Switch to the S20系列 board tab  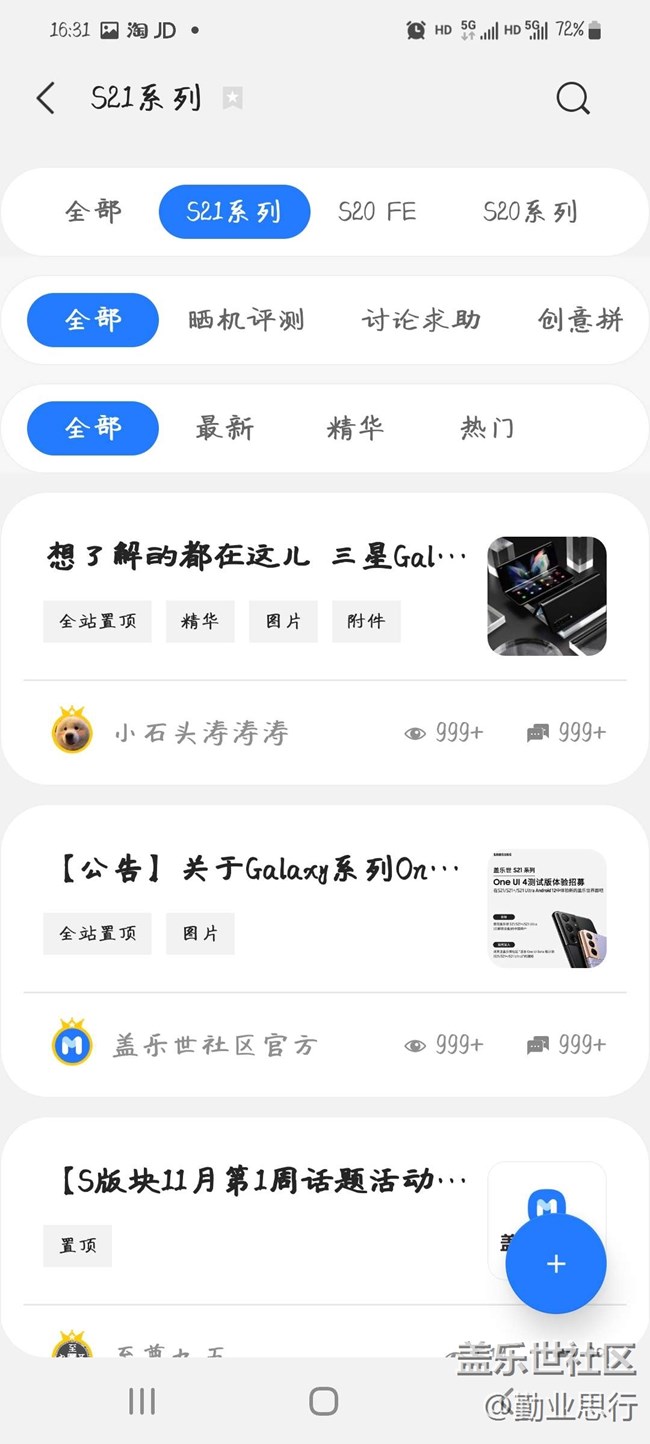529,212
